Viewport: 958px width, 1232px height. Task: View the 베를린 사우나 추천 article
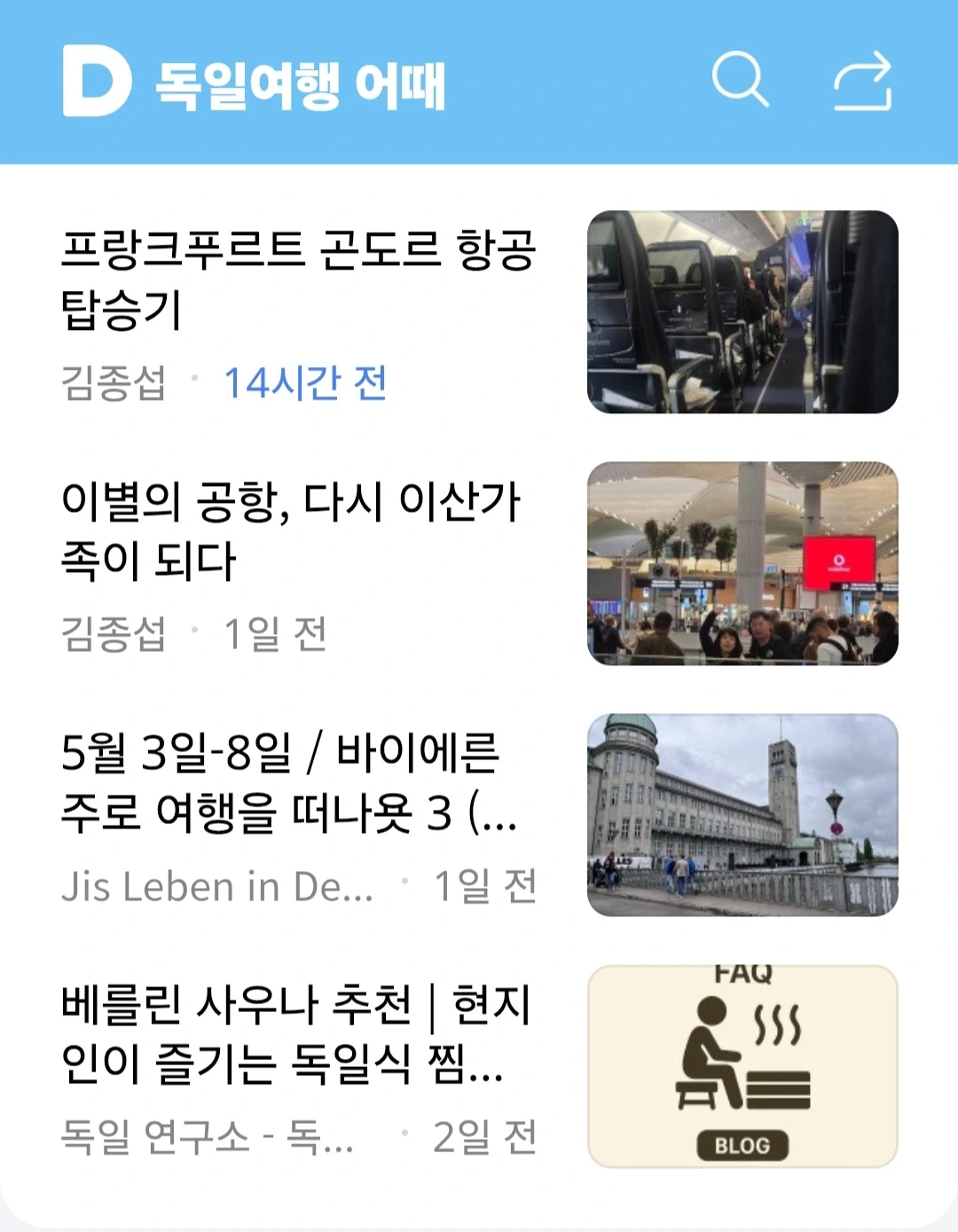(294, 1033)
